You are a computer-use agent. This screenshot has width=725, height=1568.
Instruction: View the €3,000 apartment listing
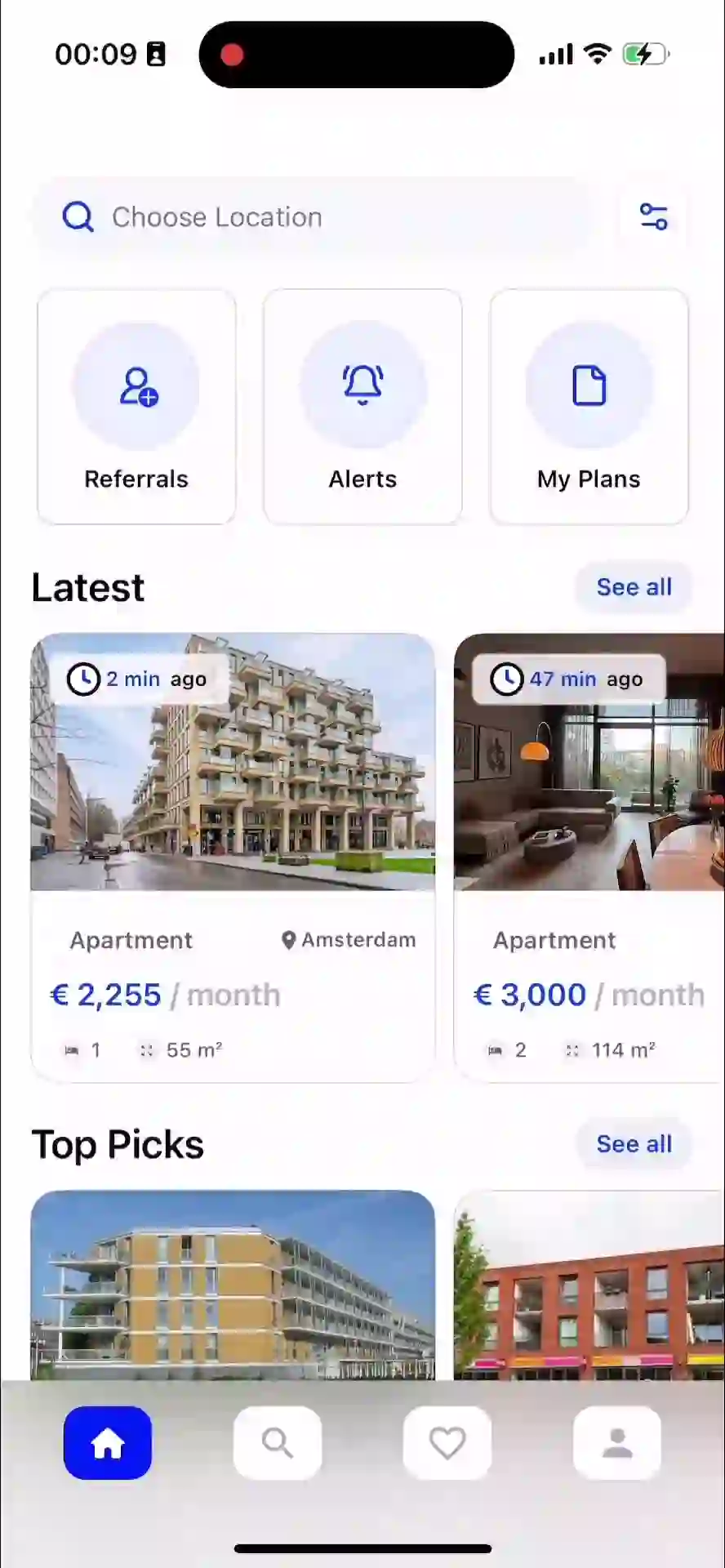(589, 857)
